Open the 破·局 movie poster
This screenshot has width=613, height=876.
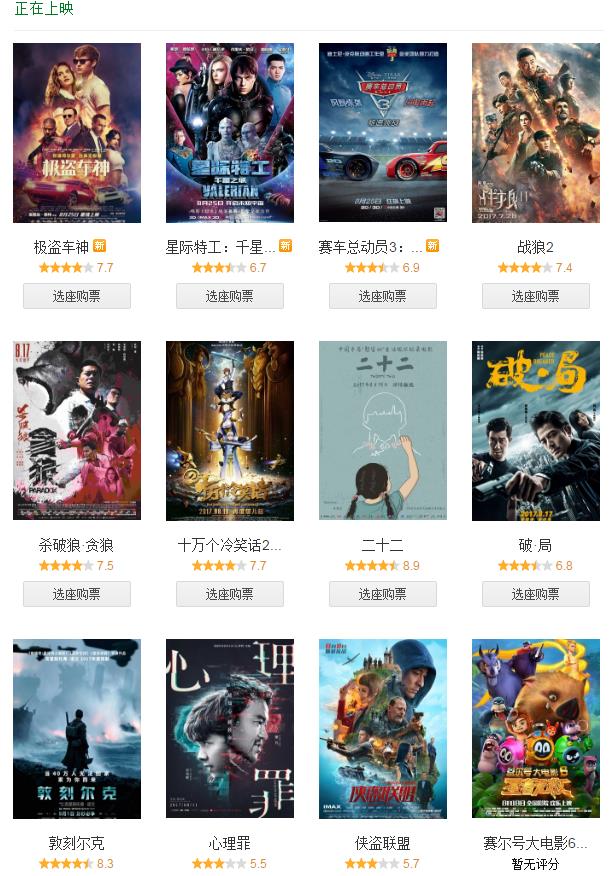(x=536, y=431)
